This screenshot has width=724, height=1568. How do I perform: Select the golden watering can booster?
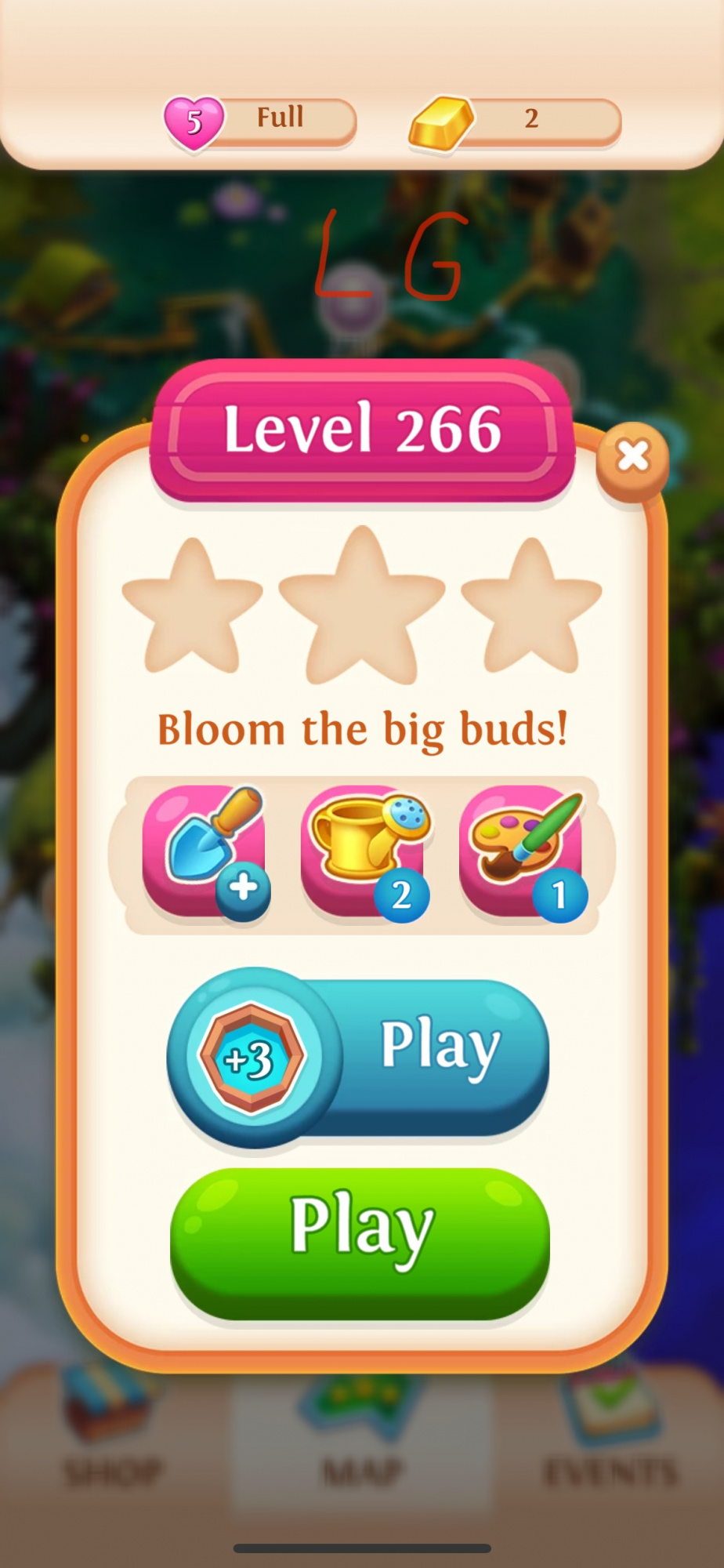tap(364, 852)
